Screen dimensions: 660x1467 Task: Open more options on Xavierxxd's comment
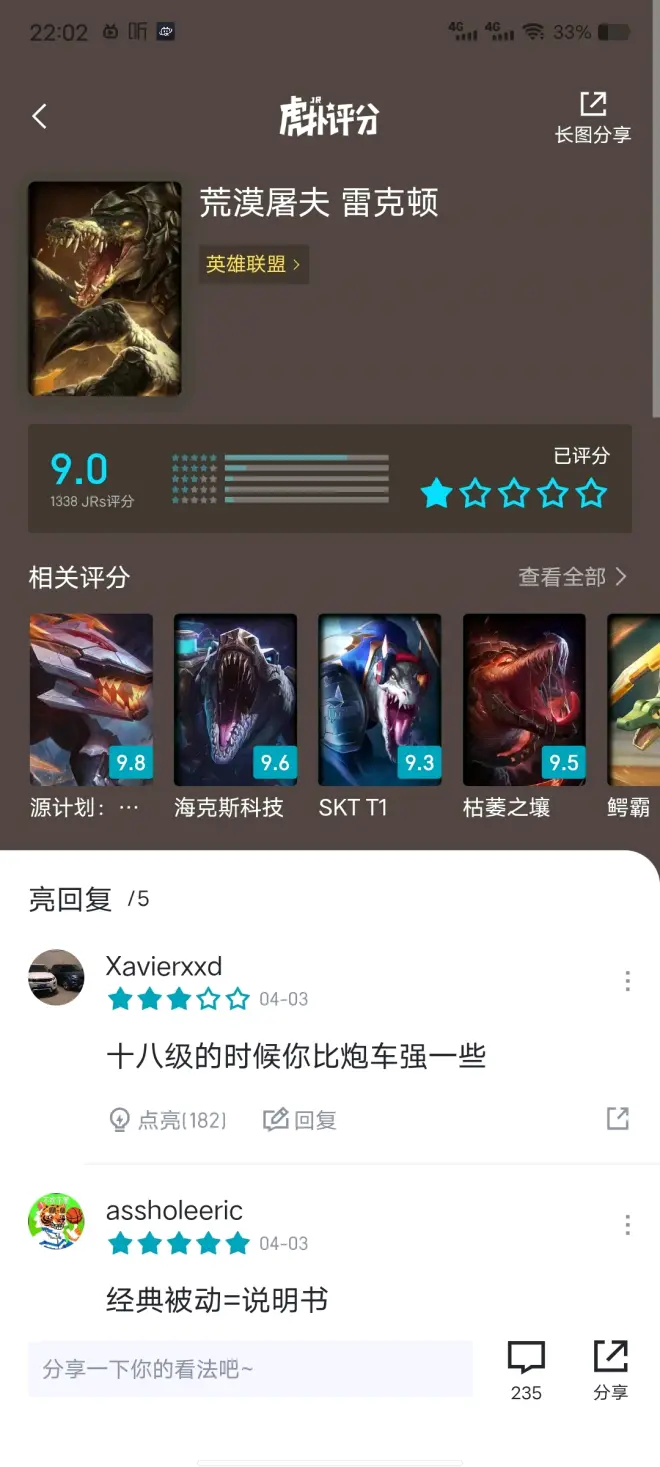pos(627,981)
